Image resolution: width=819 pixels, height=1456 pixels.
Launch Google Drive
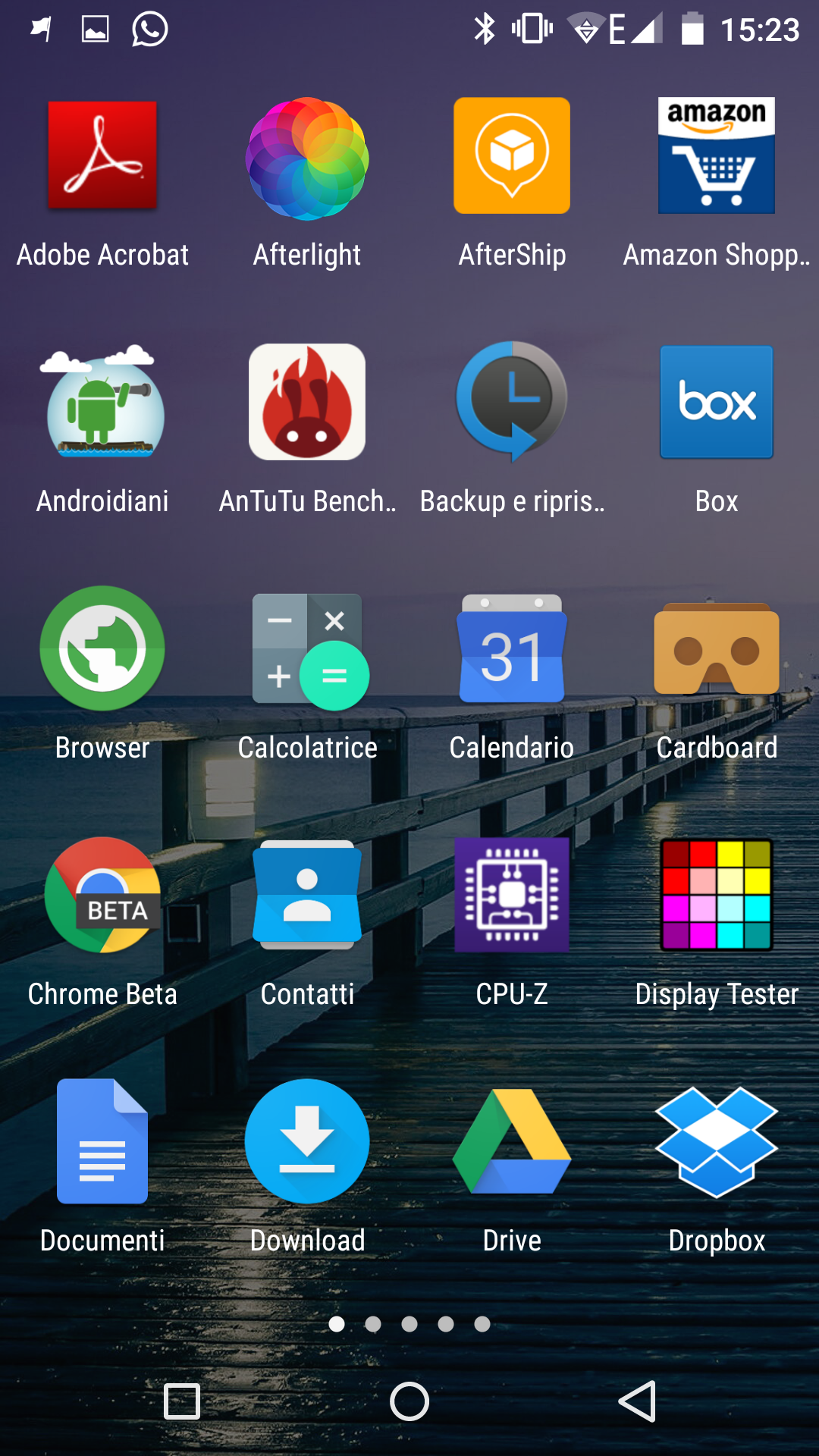[x=512, y=1141]
